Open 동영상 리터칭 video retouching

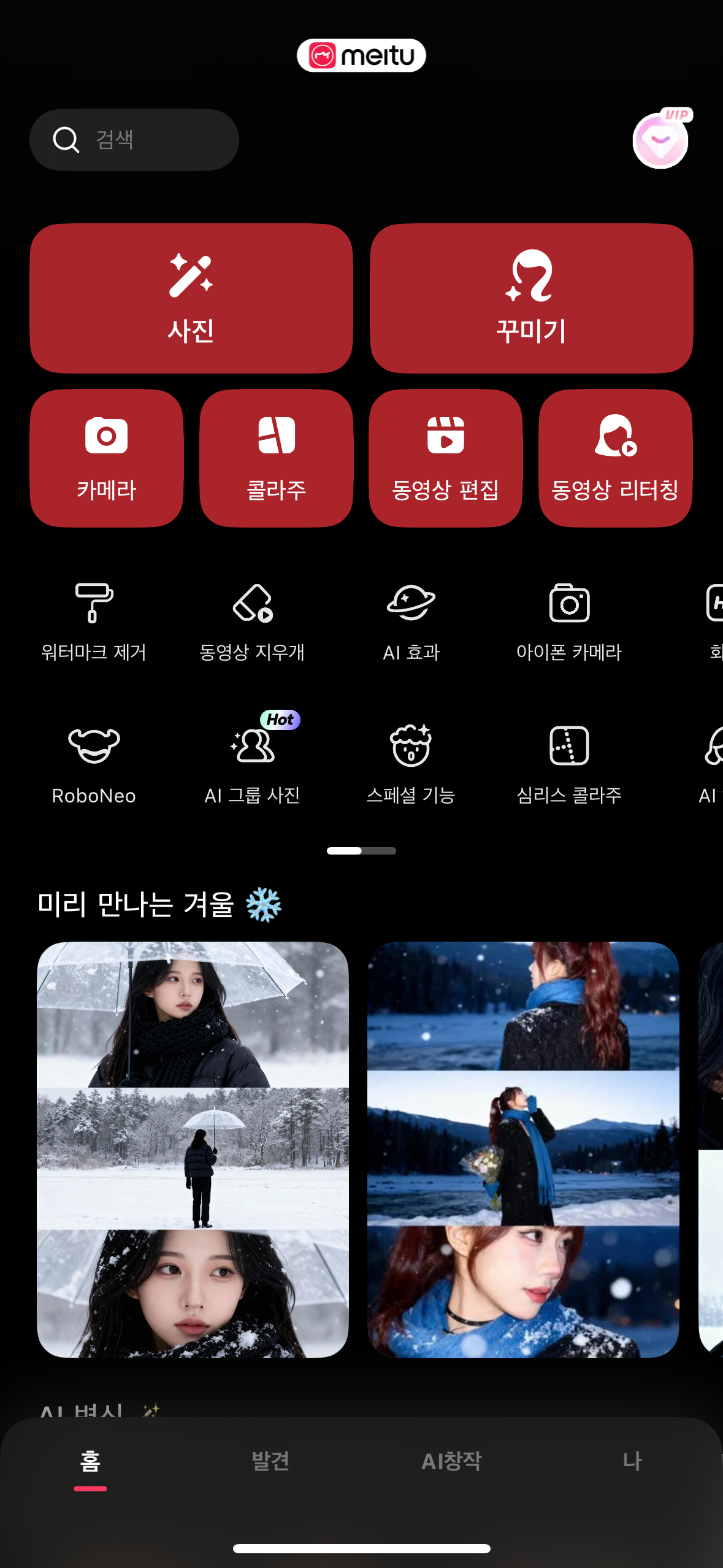pyautogui.click(x=615, y=458)
